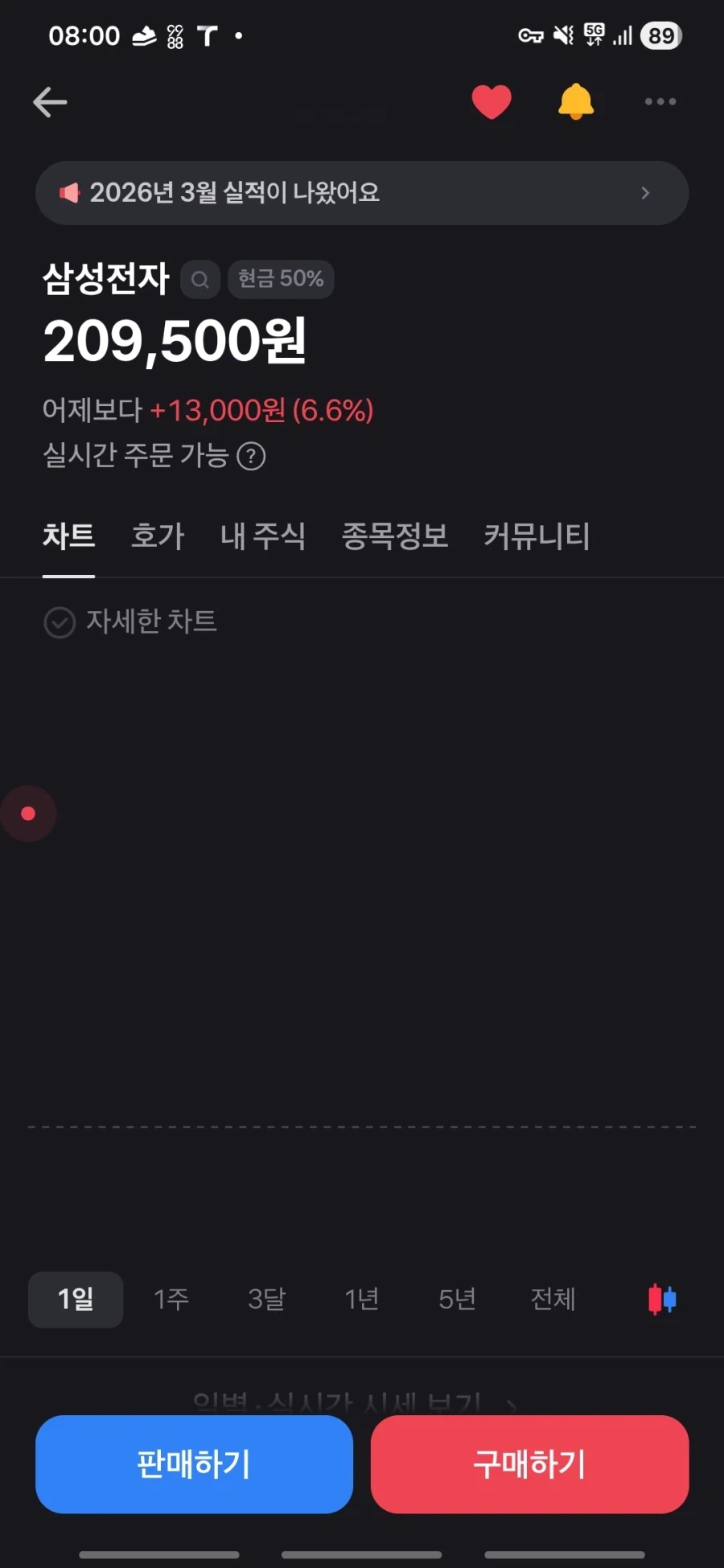The image size is (724, 1568).
Task: Open the 커뮤니티 tab
Action: tap(537, 537)
